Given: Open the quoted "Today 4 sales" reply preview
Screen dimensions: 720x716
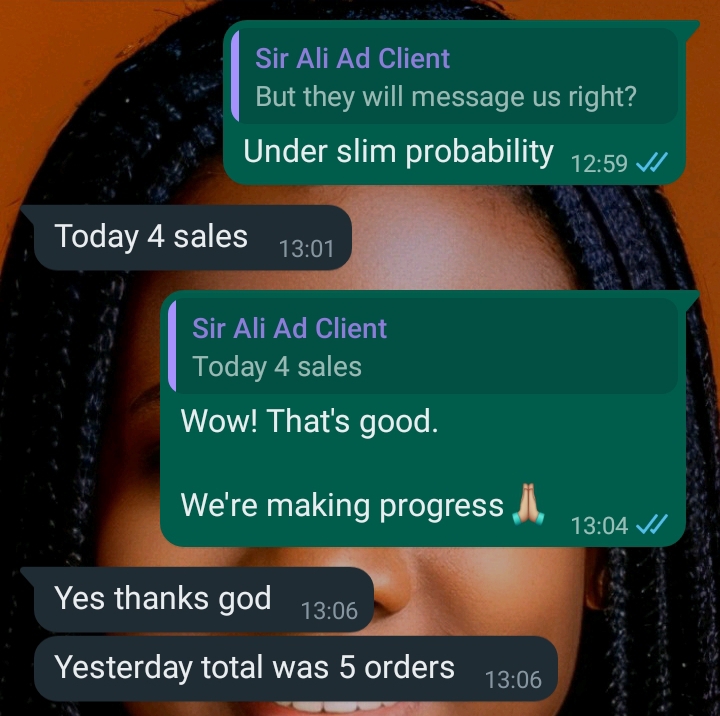Looking at the screenshot, I should (420, 347).
